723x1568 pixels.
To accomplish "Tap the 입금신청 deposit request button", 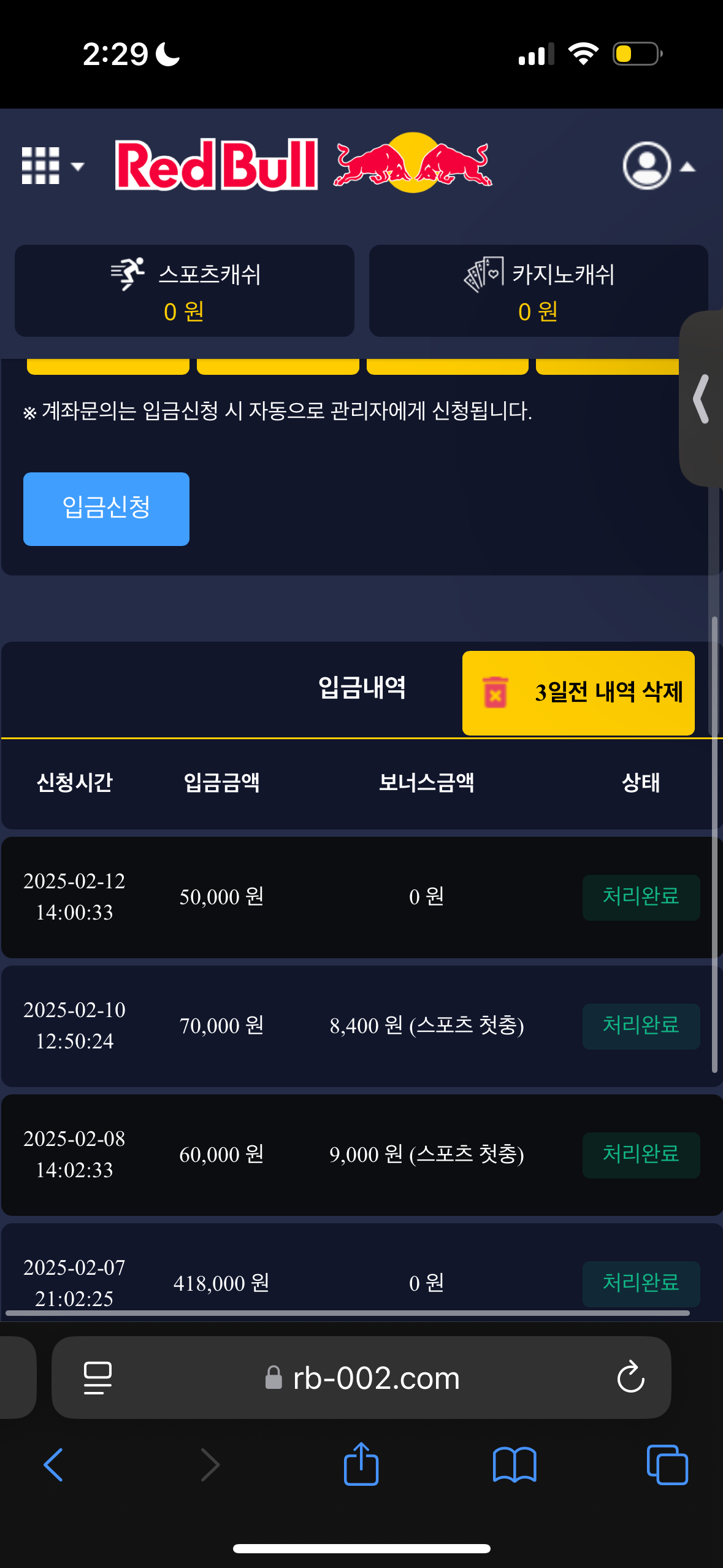I will pyautogui.click(x=106, y=509).
